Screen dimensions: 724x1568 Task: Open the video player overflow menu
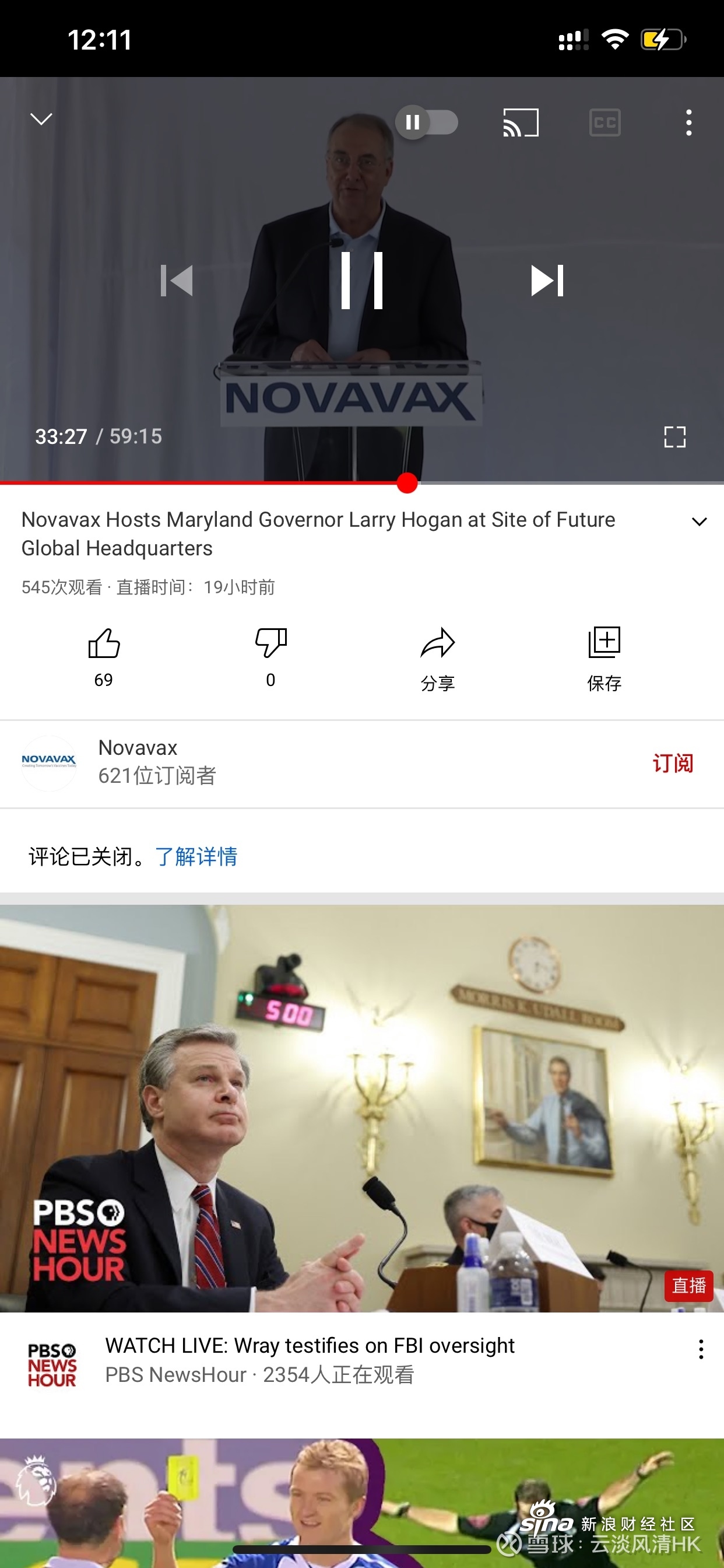[x=688, y=123]
